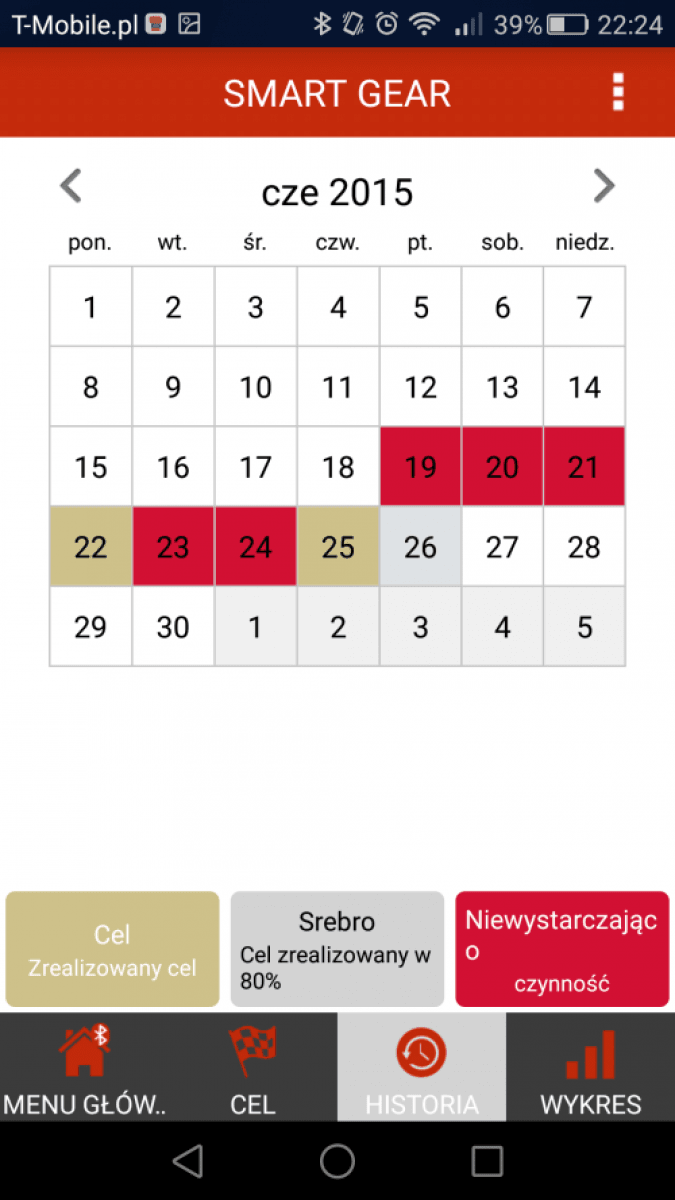This screenshot has height=1200, width=675.
Task: Select June 19 on the calendar
Action: click(x=420, y=466)
